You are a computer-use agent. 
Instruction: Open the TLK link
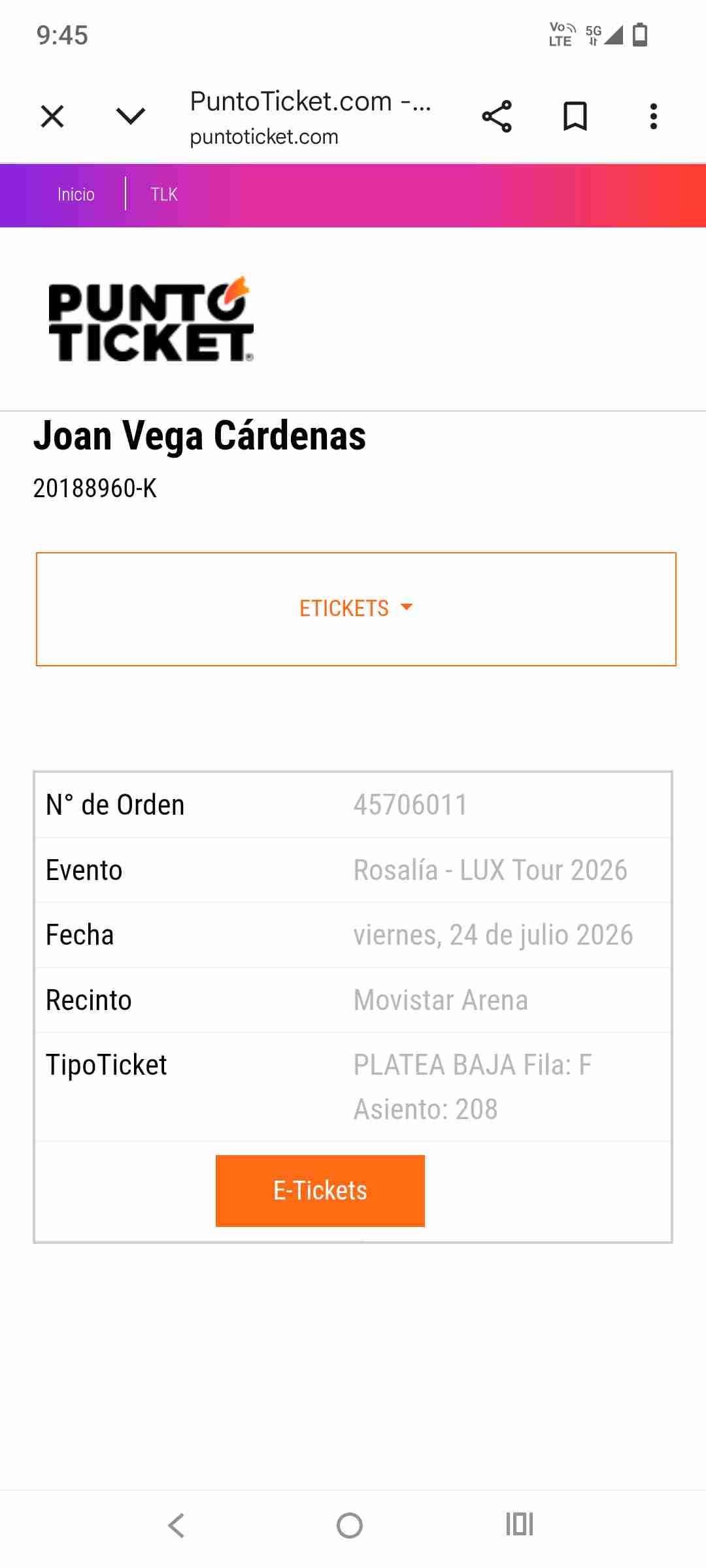point(164,194)
